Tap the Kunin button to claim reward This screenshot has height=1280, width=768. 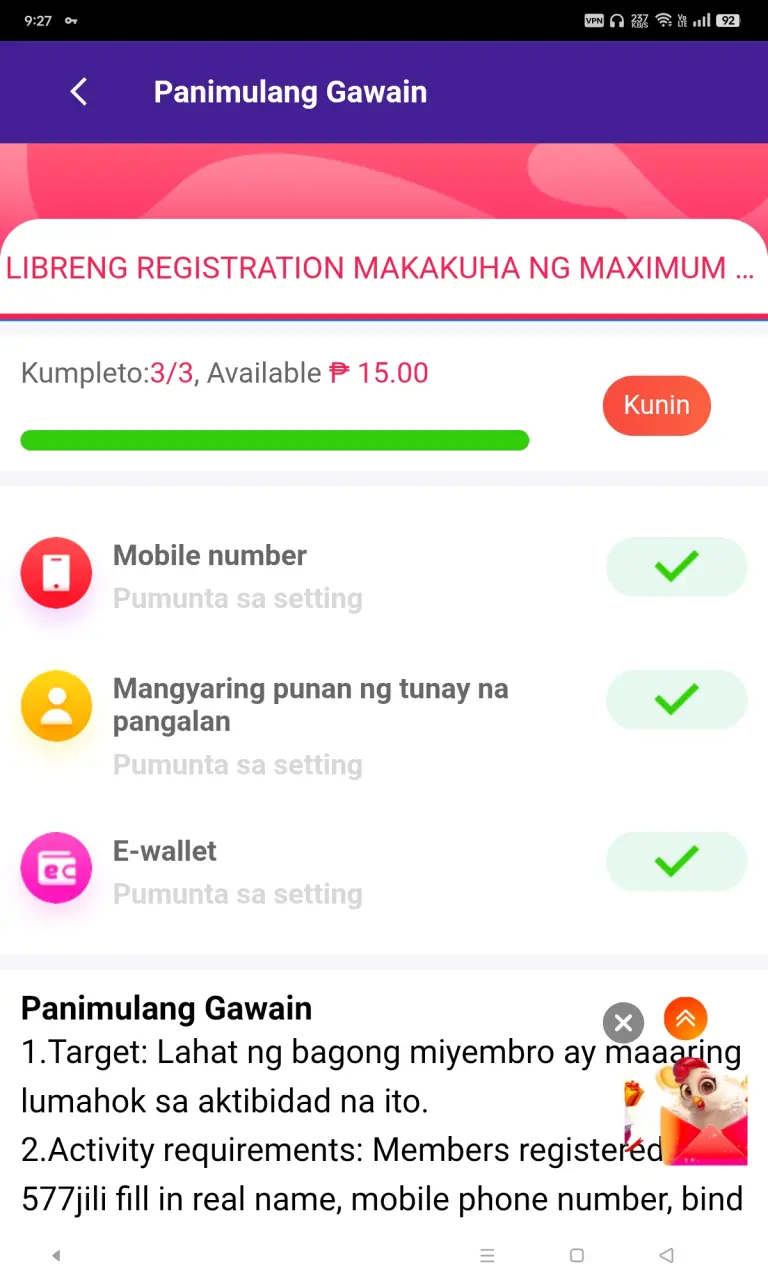[656, 405]
